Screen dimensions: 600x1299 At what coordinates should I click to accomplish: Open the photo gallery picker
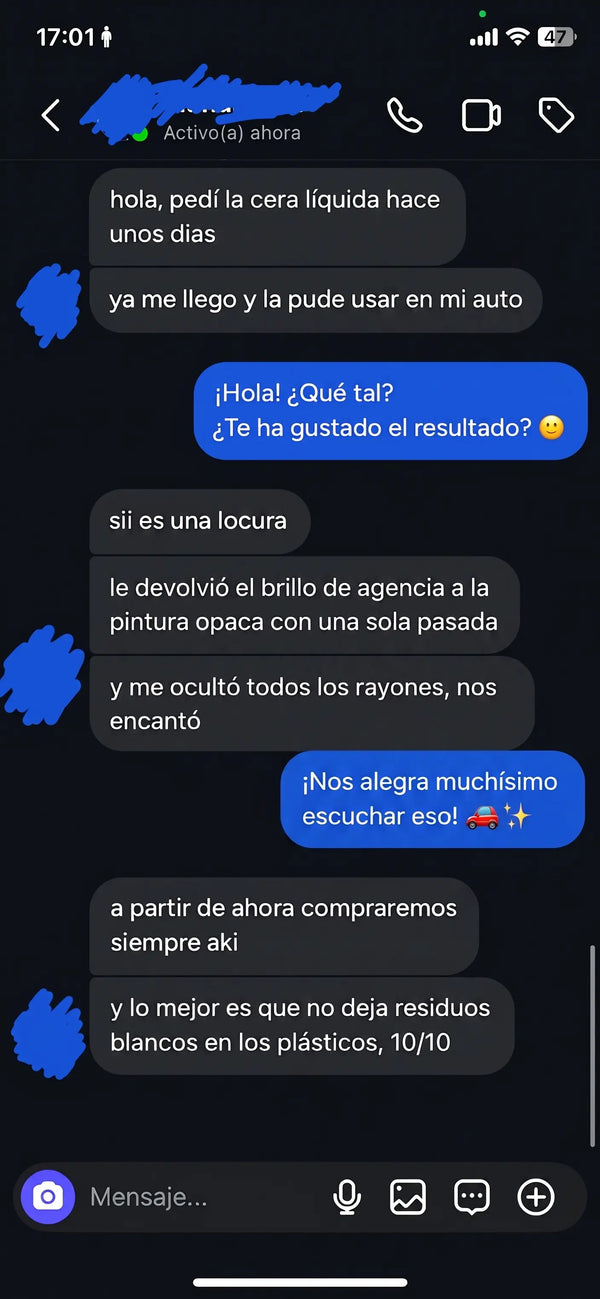(x=408, y=1197)
